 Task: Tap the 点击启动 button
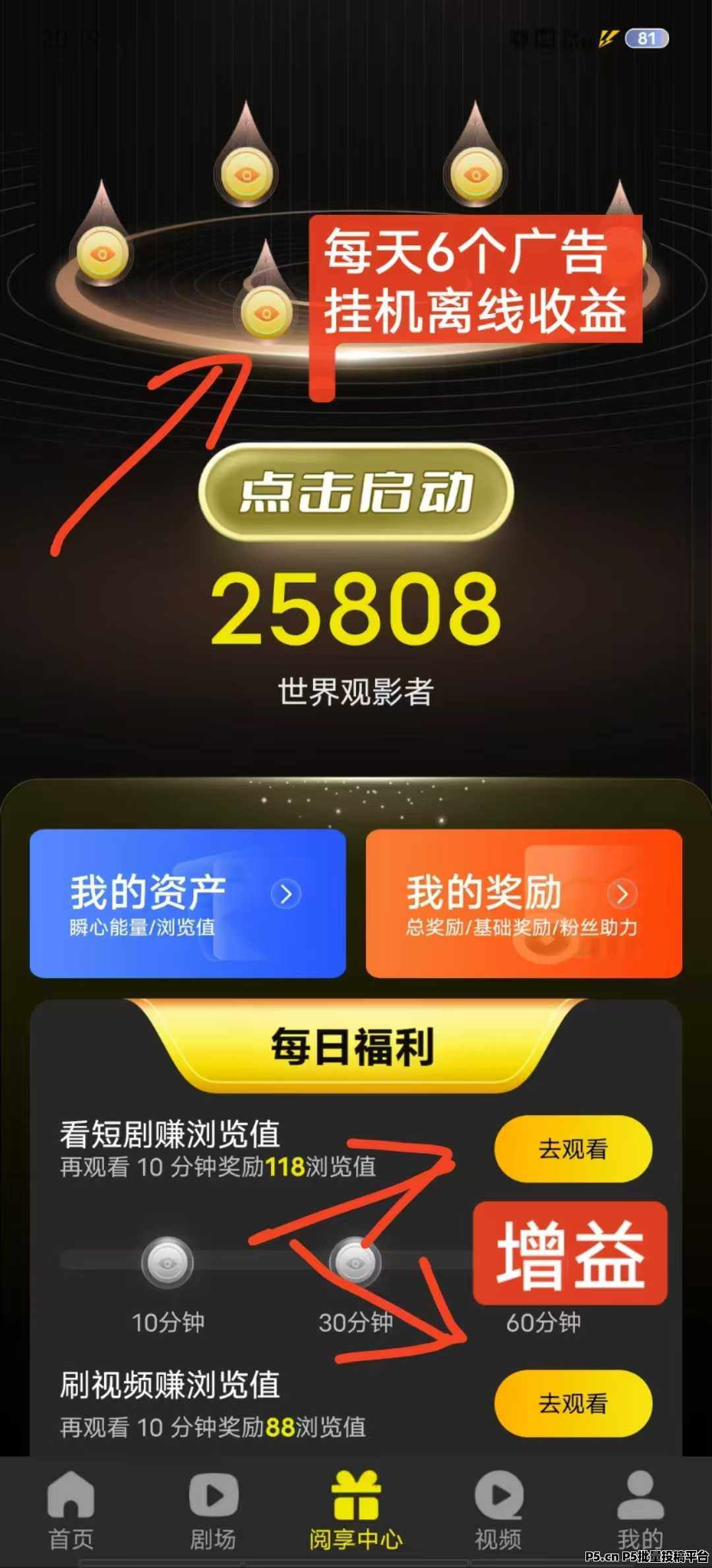356,493
